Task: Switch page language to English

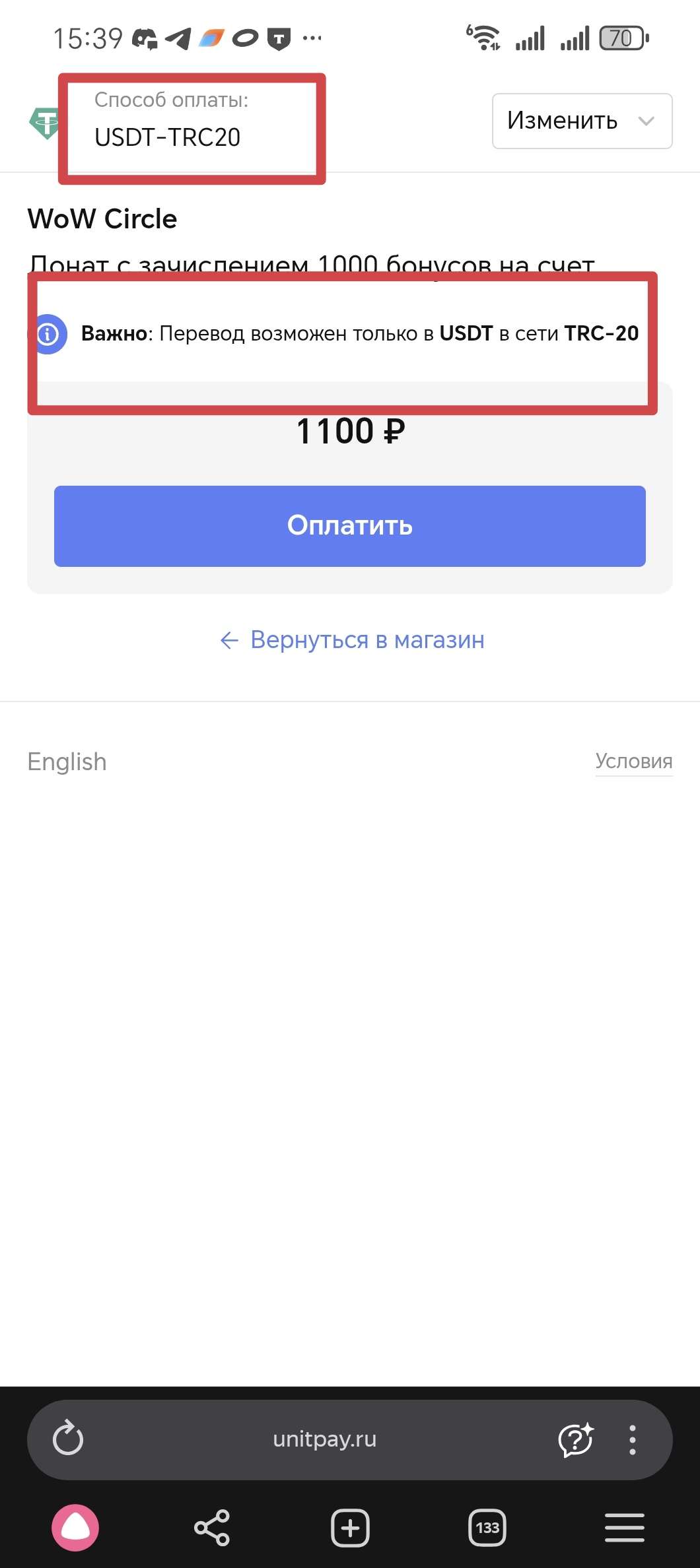Action: 67,762
